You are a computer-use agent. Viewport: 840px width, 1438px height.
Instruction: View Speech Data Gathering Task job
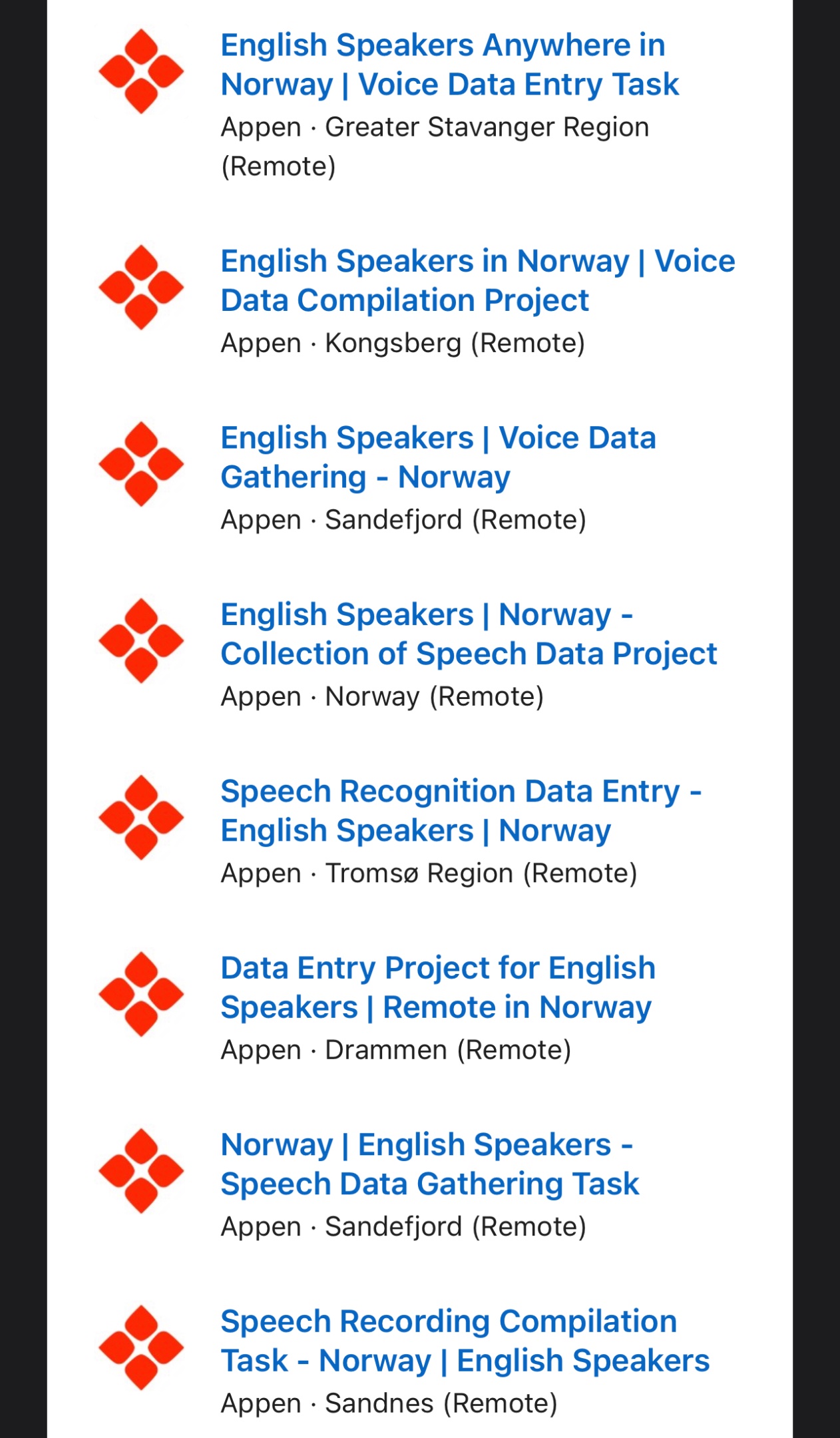pos(430,1164)
